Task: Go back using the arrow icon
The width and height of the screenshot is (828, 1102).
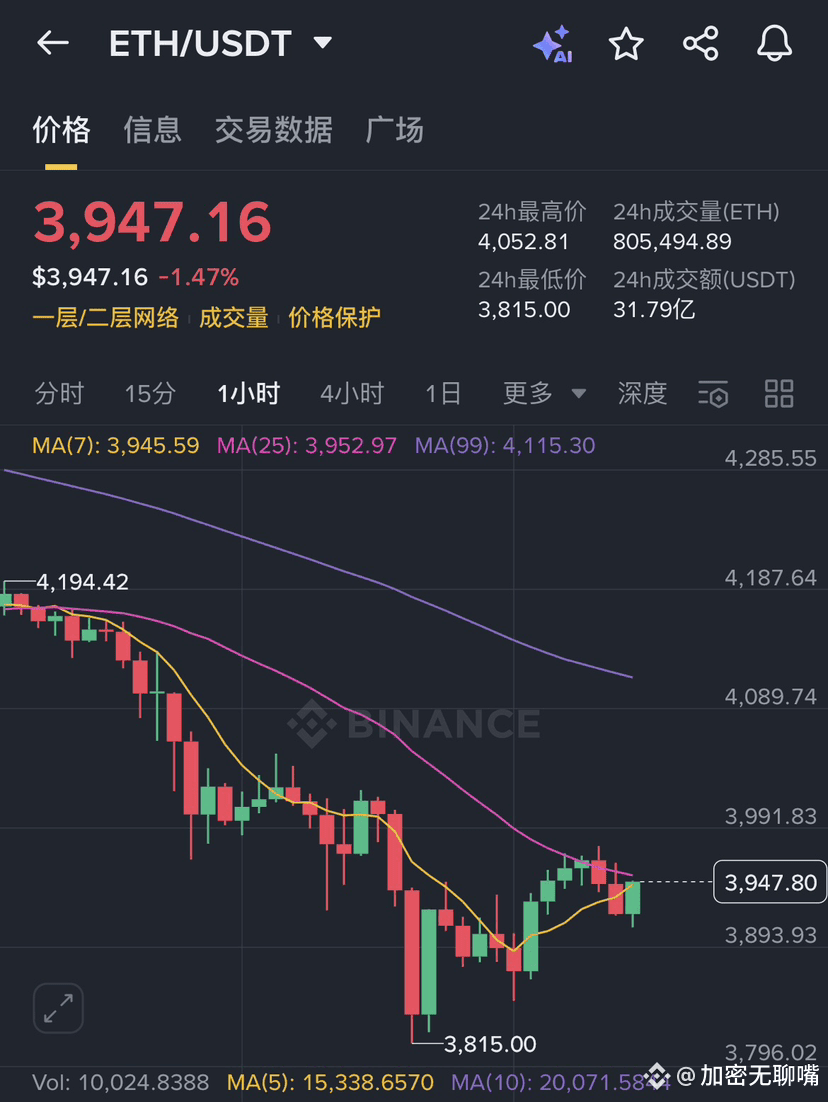Action: click(52, 43)
